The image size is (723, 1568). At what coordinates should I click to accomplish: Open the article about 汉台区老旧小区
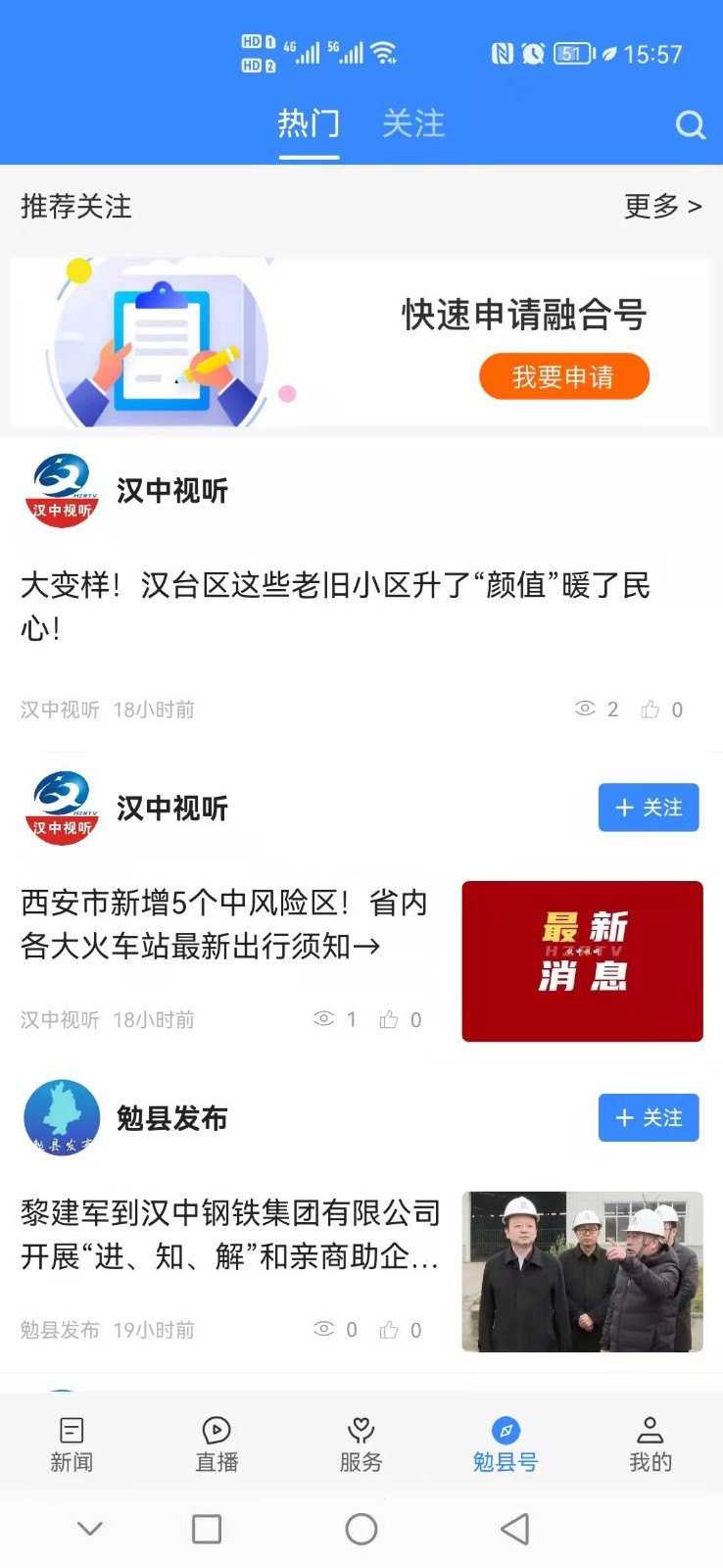click(335, 606)
